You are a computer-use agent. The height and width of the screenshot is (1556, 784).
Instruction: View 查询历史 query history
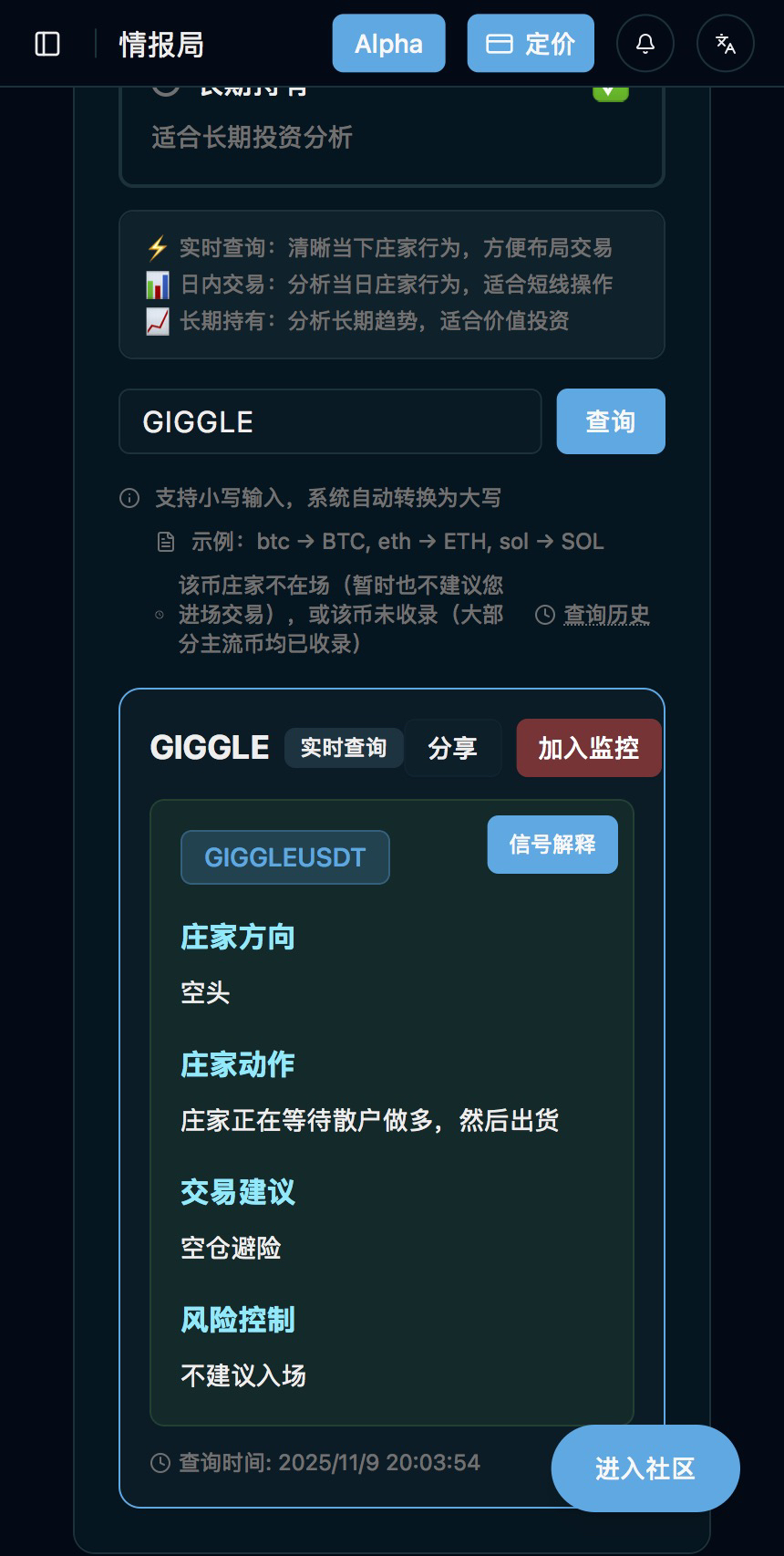pos(605,615)
